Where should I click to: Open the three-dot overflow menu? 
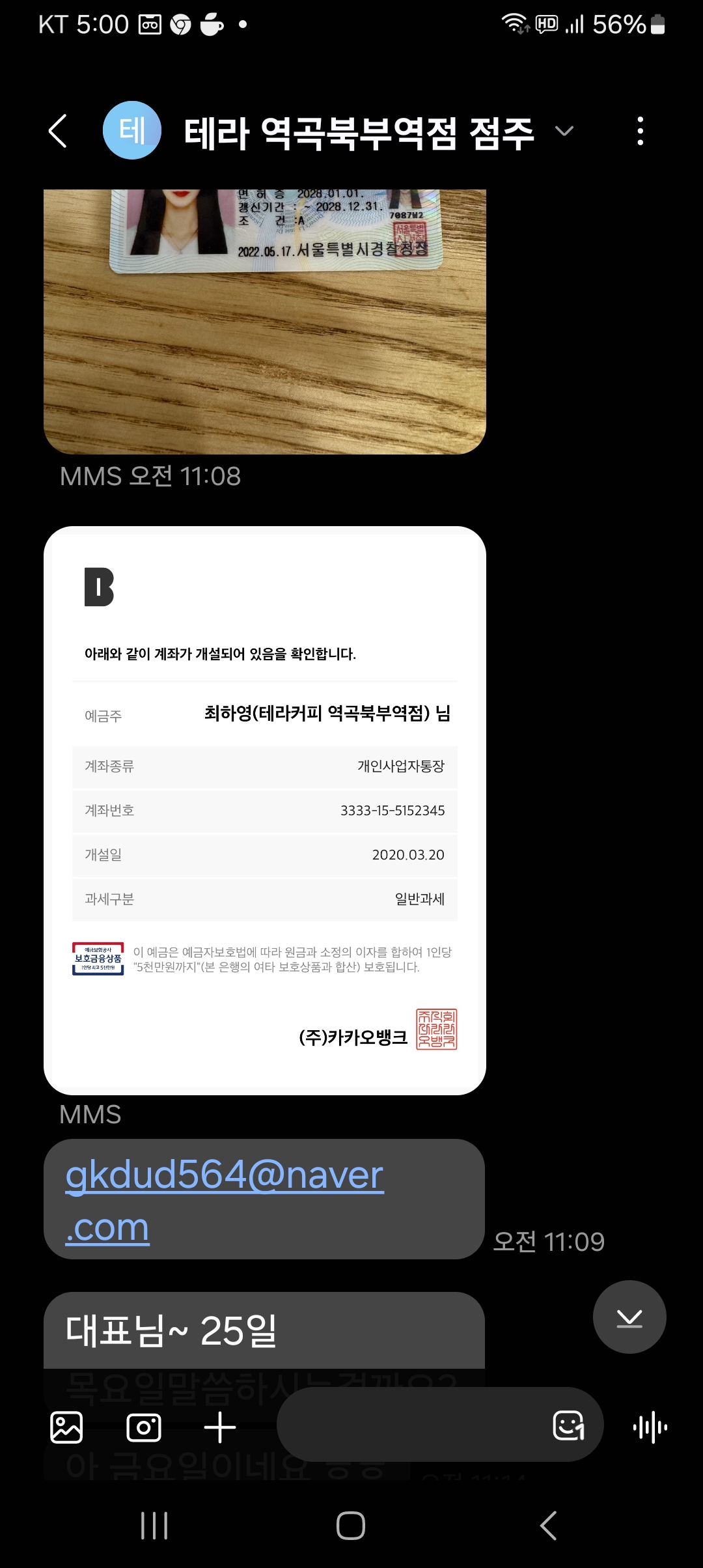tap(641, 131)
